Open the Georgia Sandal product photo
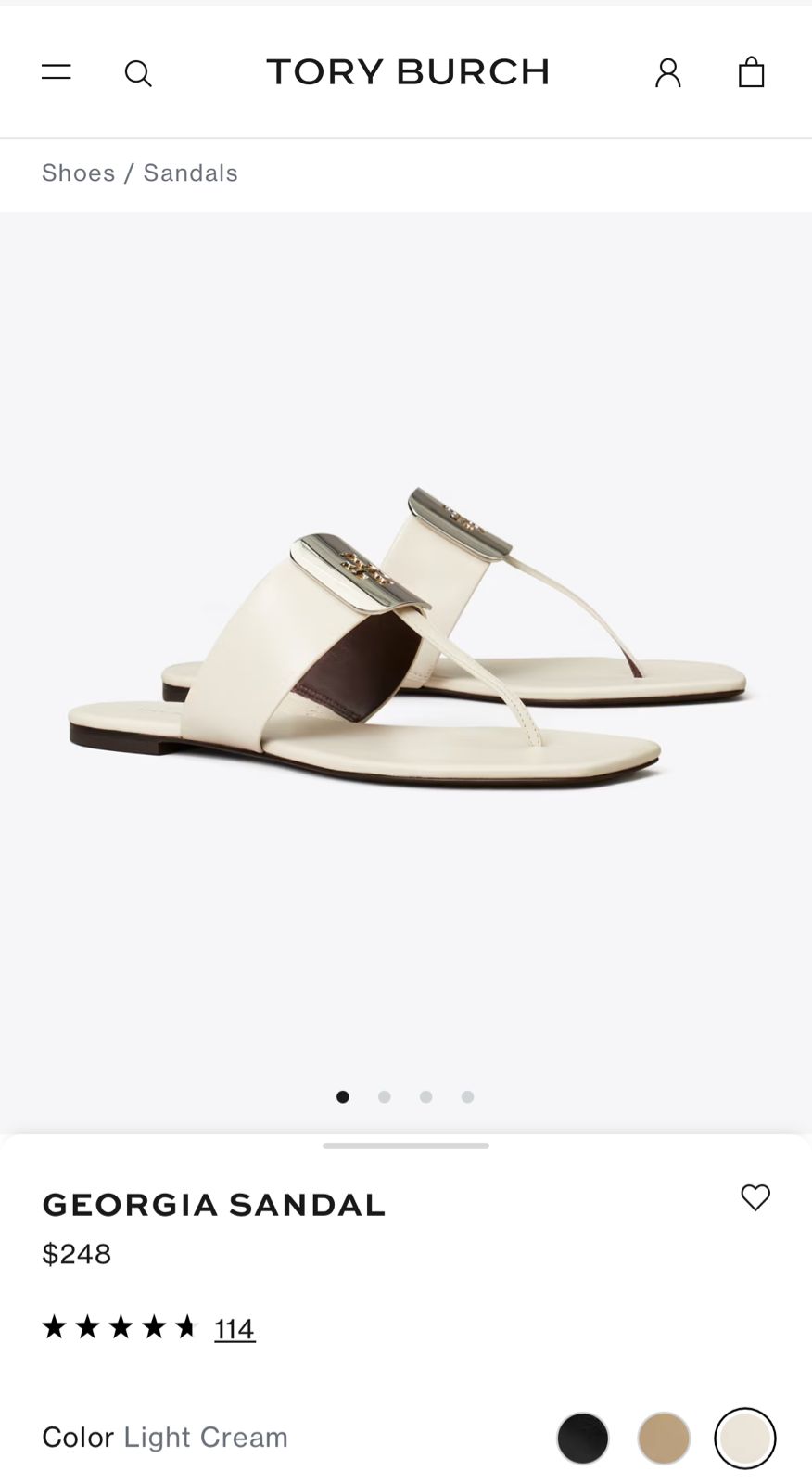 (408, 640)
